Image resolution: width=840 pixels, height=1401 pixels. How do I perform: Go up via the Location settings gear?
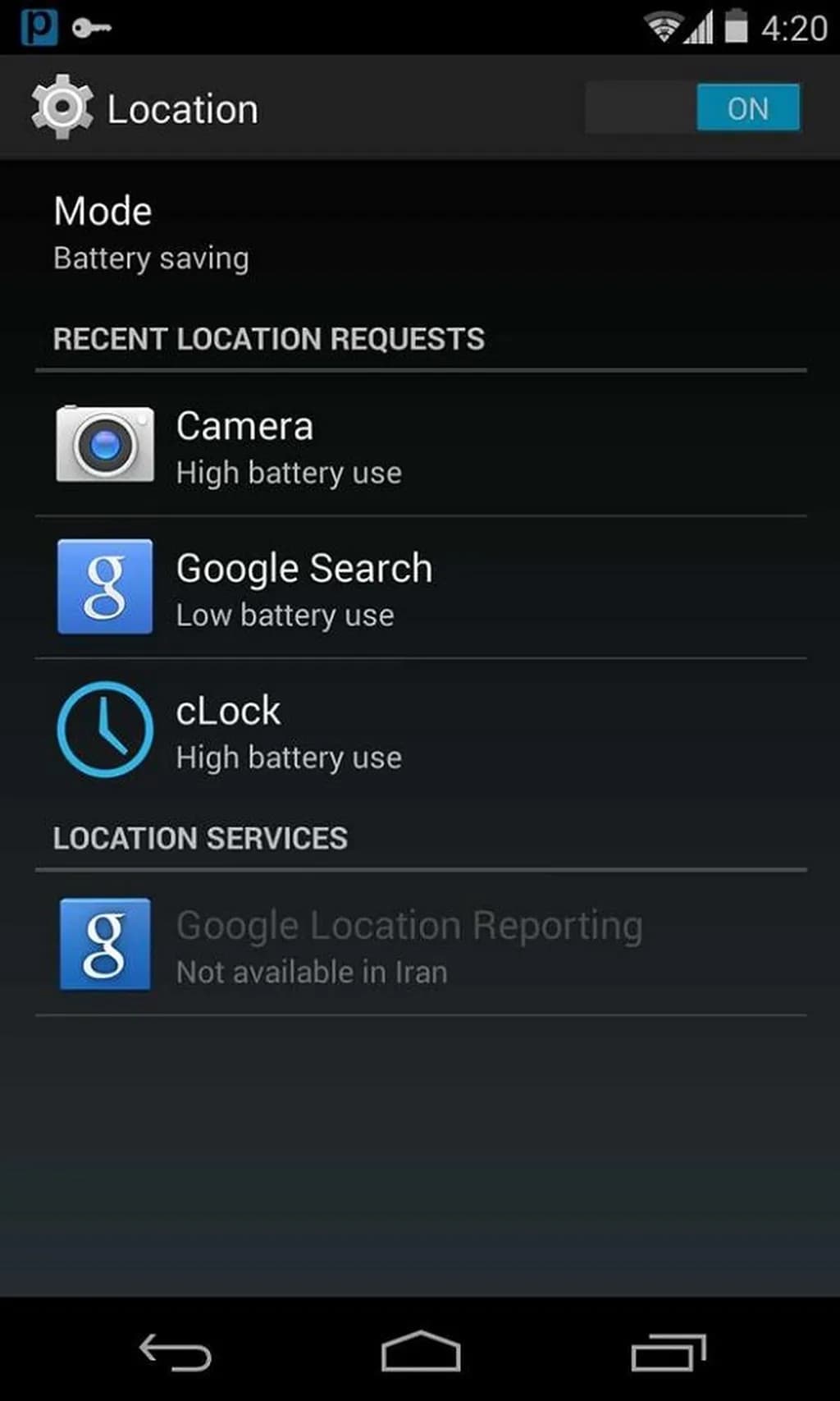coord(62,108)
